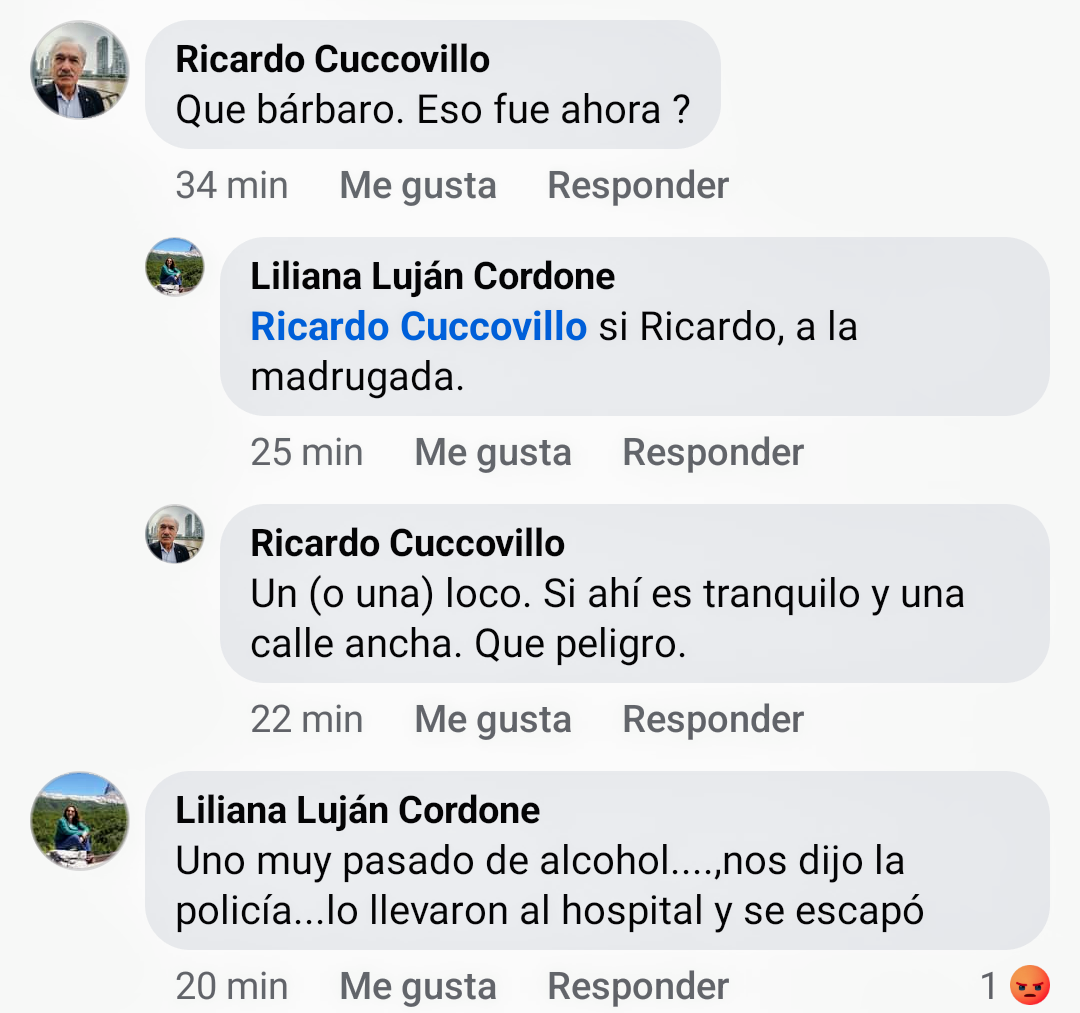Viewport: 1080px width, 1013px height.
Task: Like Ricardo's comment "Que bárbaro. Eso fue ahora ?"
Action: click(417, 185)
